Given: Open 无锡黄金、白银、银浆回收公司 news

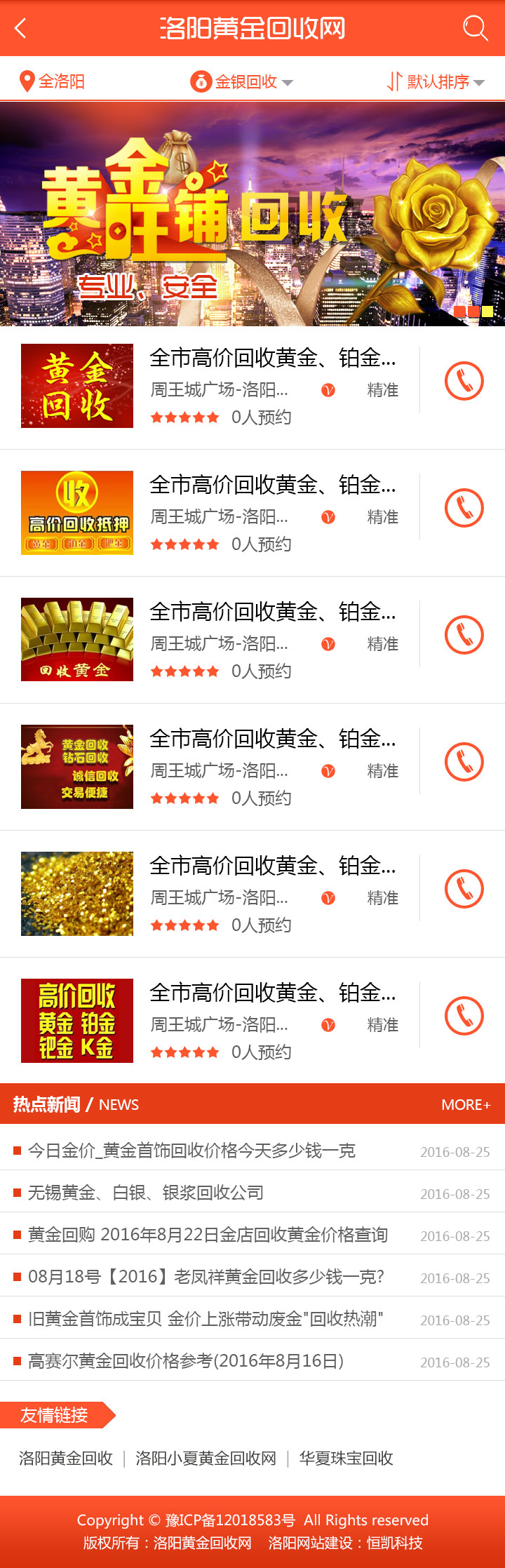Looking at the screenshot, I should pos(146,1193).
